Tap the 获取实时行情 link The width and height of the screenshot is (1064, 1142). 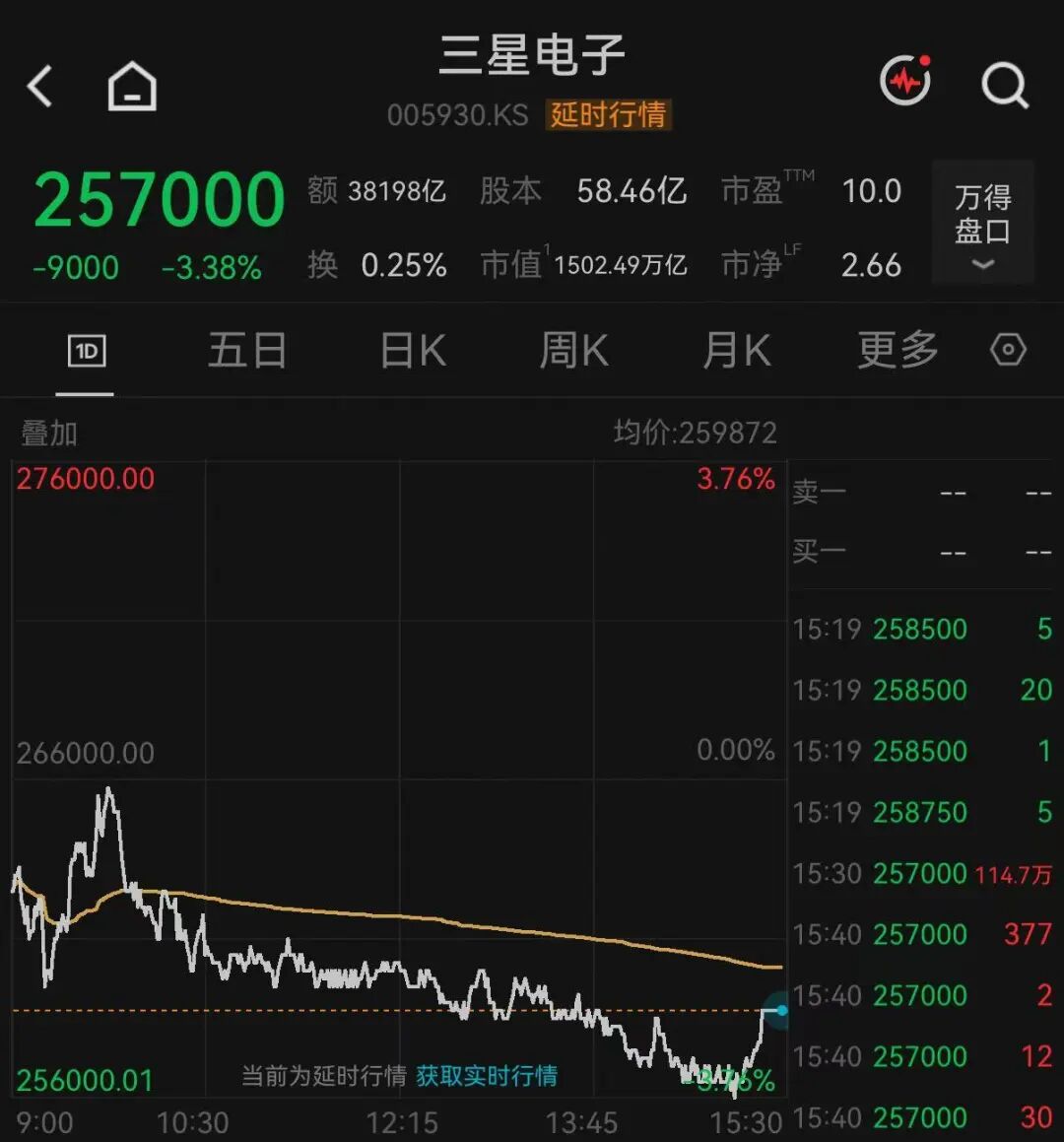click(487, 1076)
